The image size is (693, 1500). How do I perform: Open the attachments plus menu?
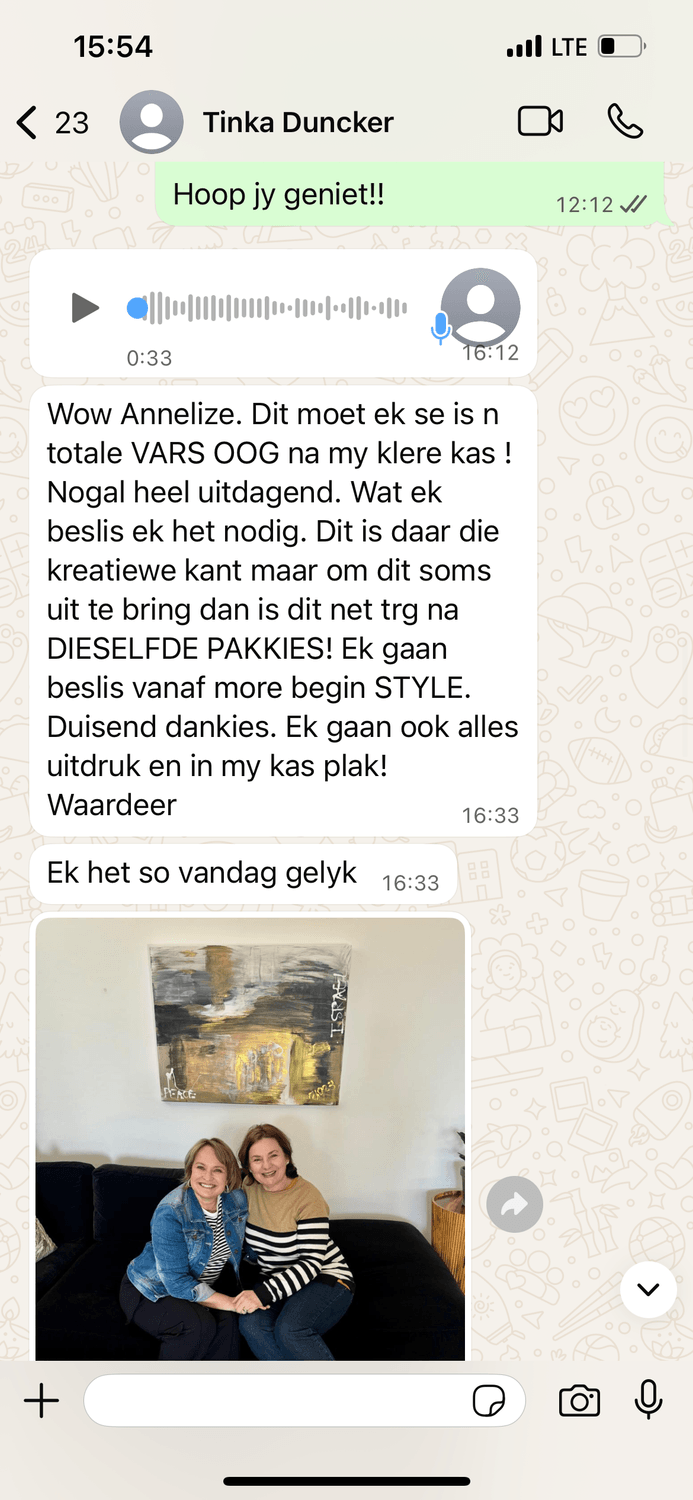pyautogui.click(x=42, y=1401)
